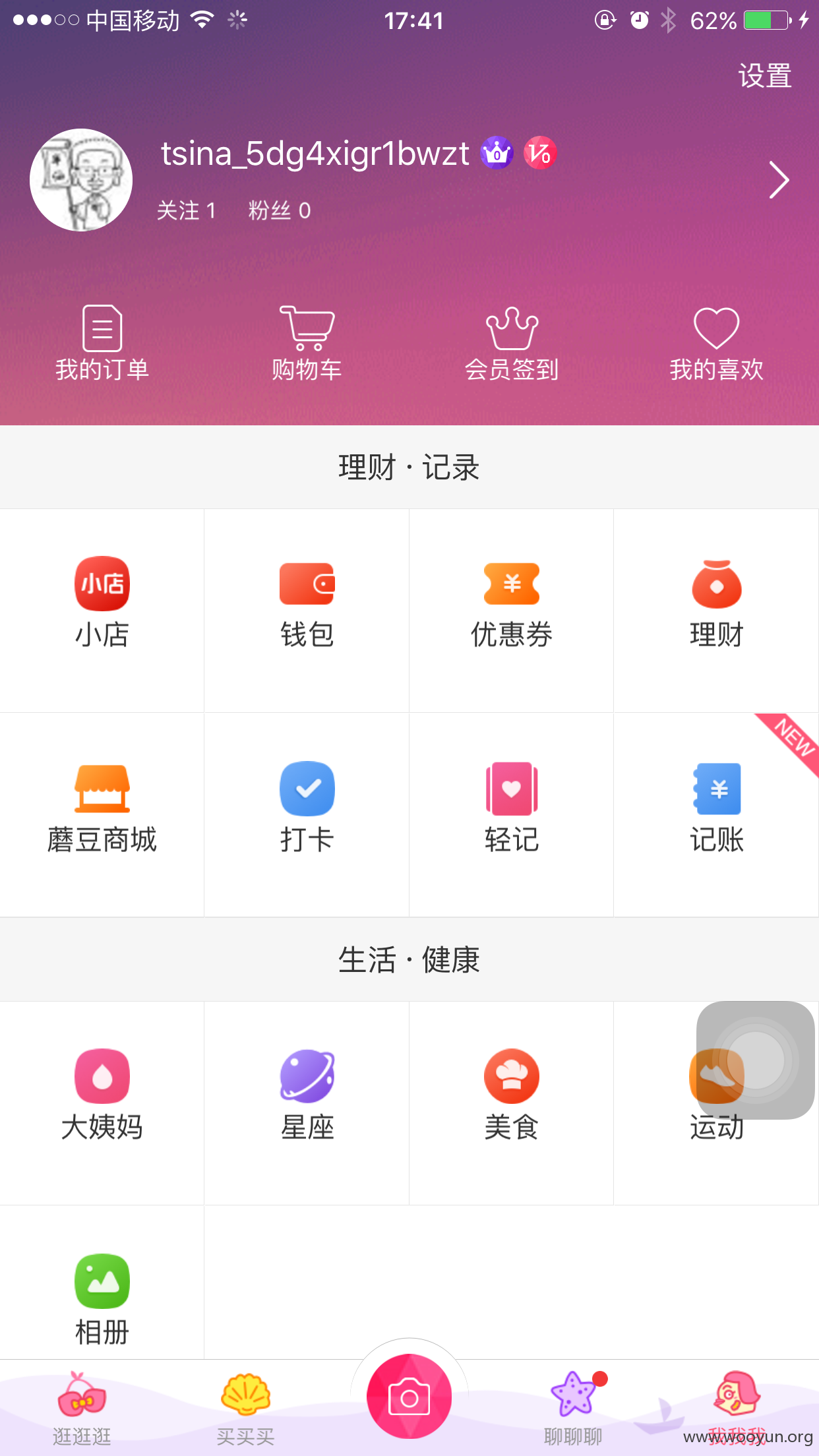Open 钱包 wallet
Image resolution: width=819 pixels, height=1456 pixels.
[x=307, y=611]
